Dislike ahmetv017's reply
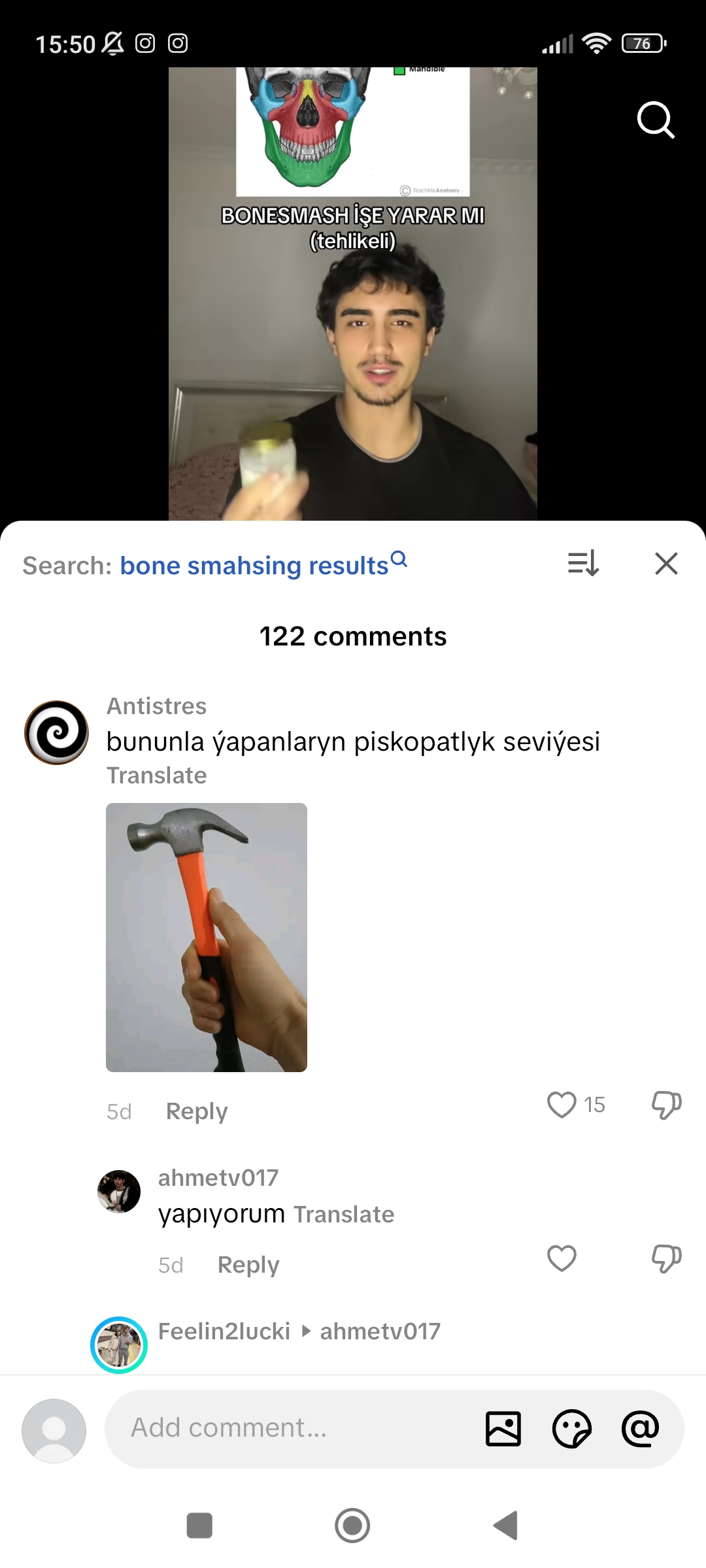706x1568 pixels. 666,1258
